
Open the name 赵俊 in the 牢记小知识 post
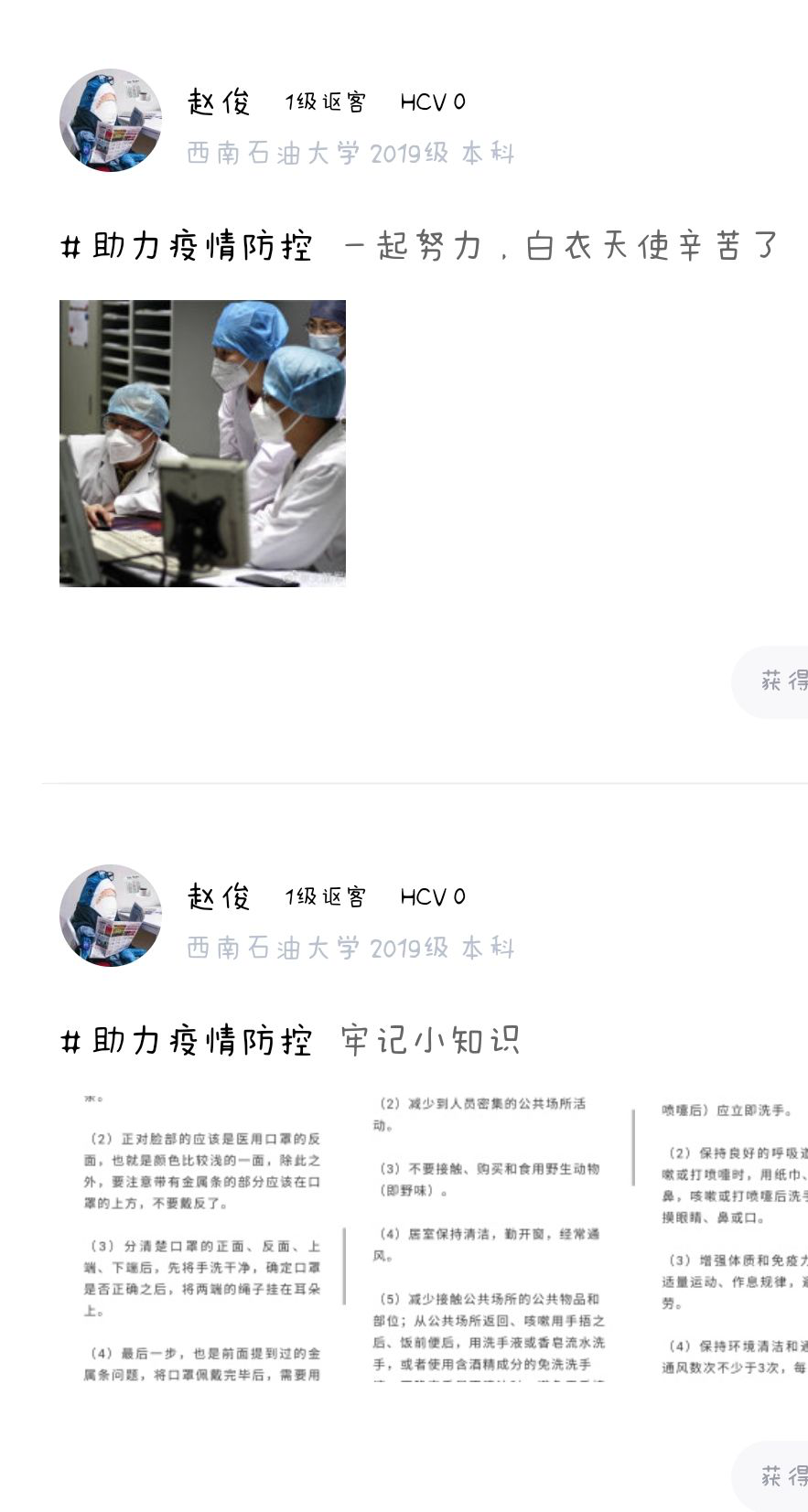(x=219, y=896)
